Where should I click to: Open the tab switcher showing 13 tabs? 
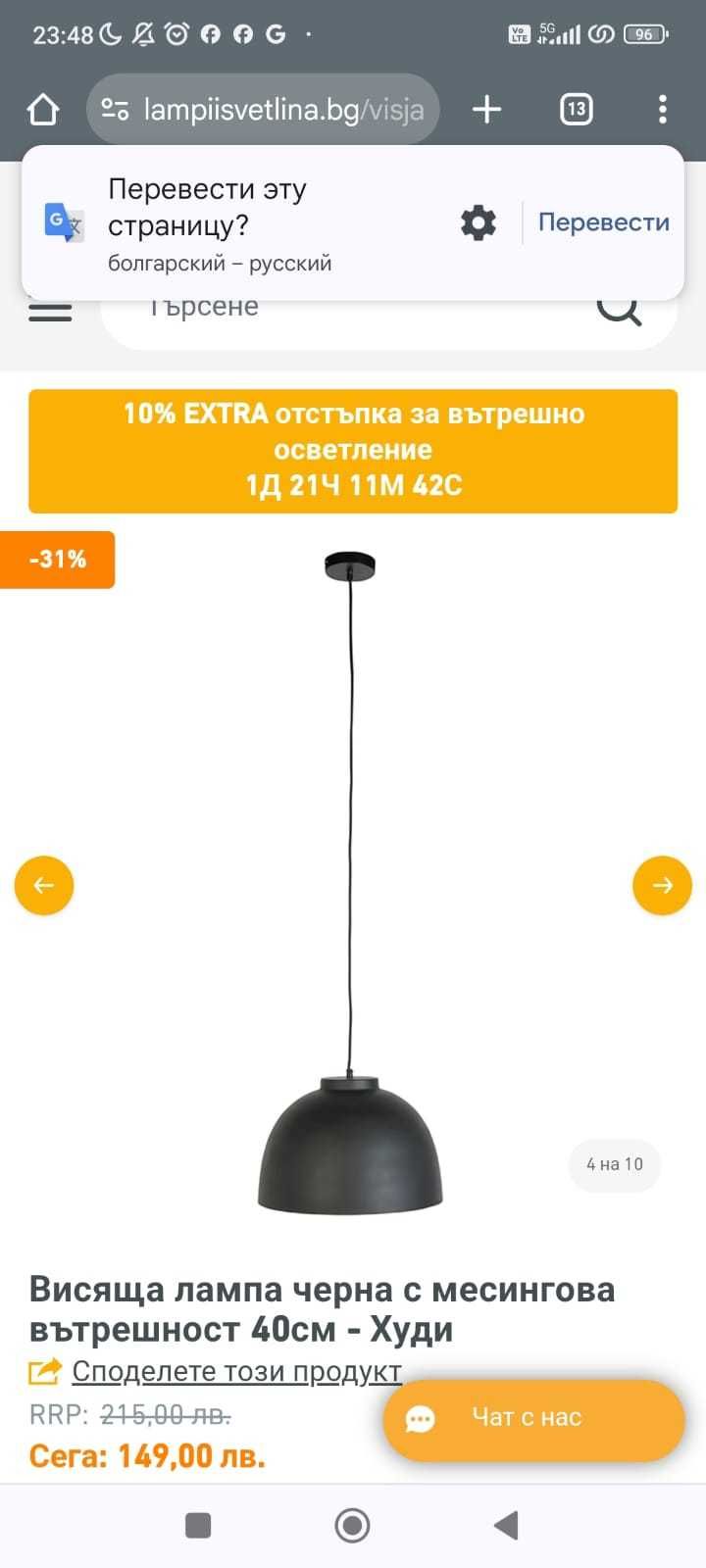(576, 109)
